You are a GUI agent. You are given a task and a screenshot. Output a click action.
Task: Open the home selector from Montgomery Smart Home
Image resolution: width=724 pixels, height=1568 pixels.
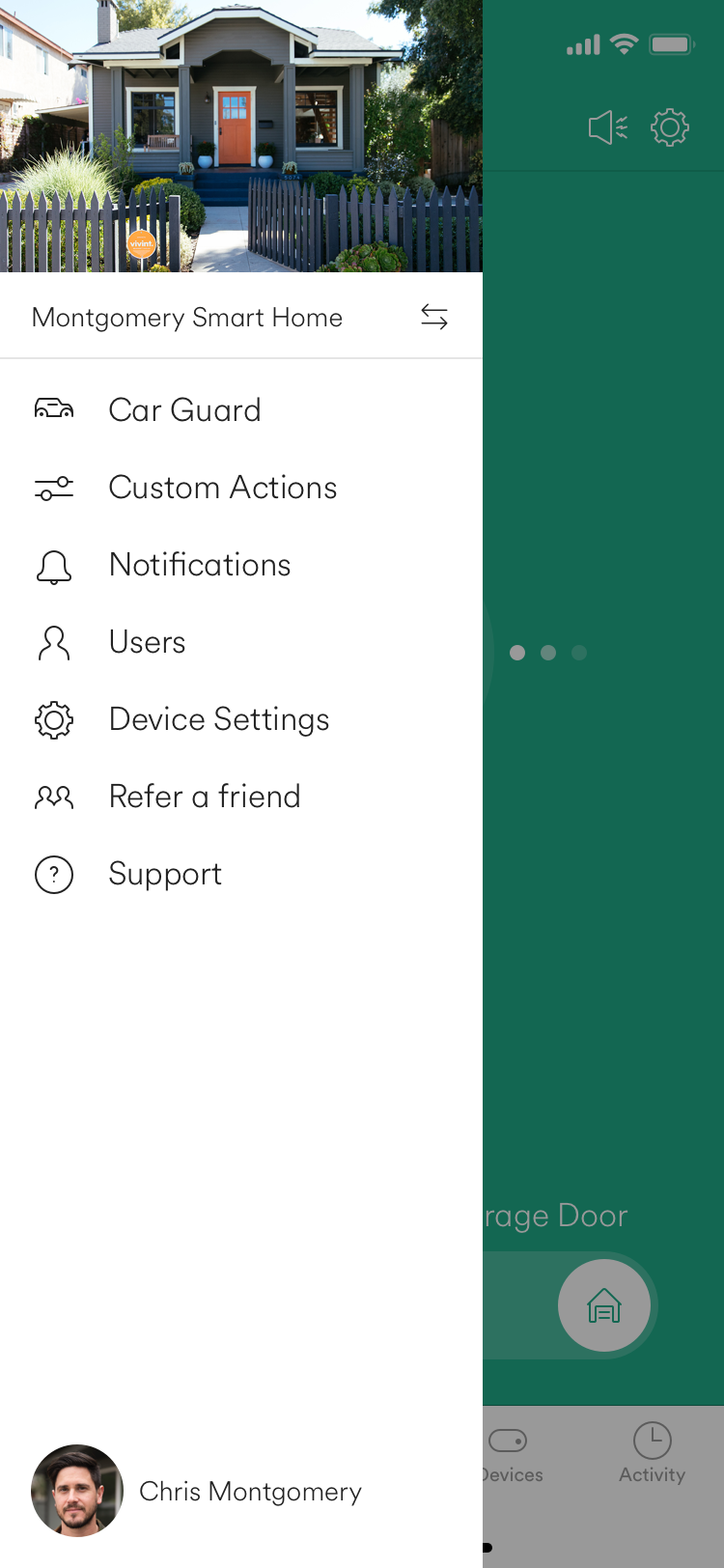187,317
